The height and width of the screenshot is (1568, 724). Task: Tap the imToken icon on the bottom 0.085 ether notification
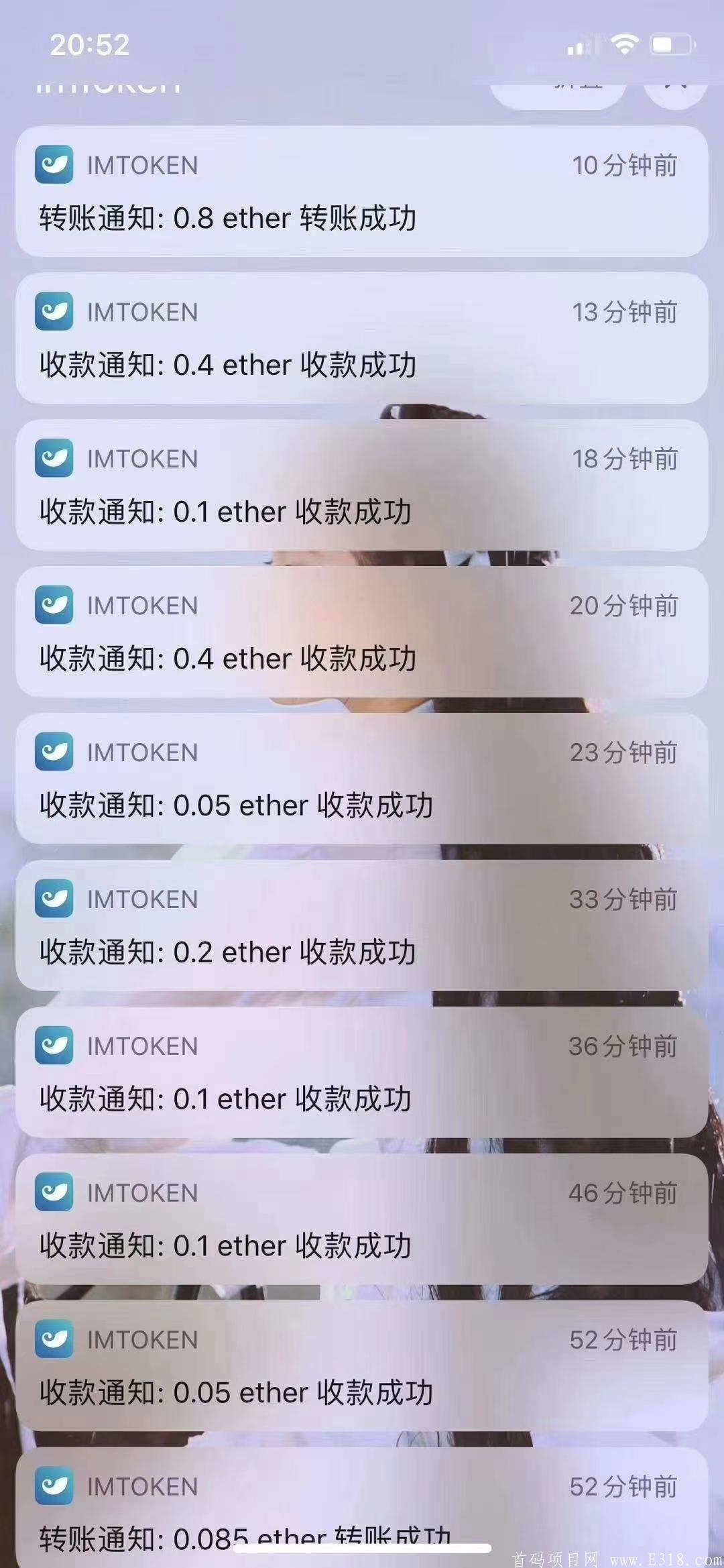(x=55, y=1486)
